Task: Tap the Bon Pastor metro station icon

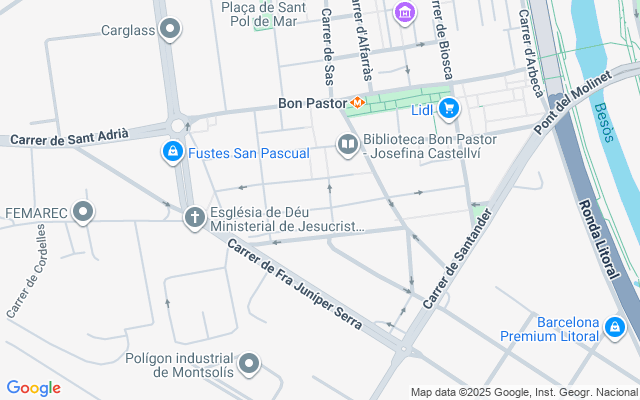Action: (x=357, y=103)
